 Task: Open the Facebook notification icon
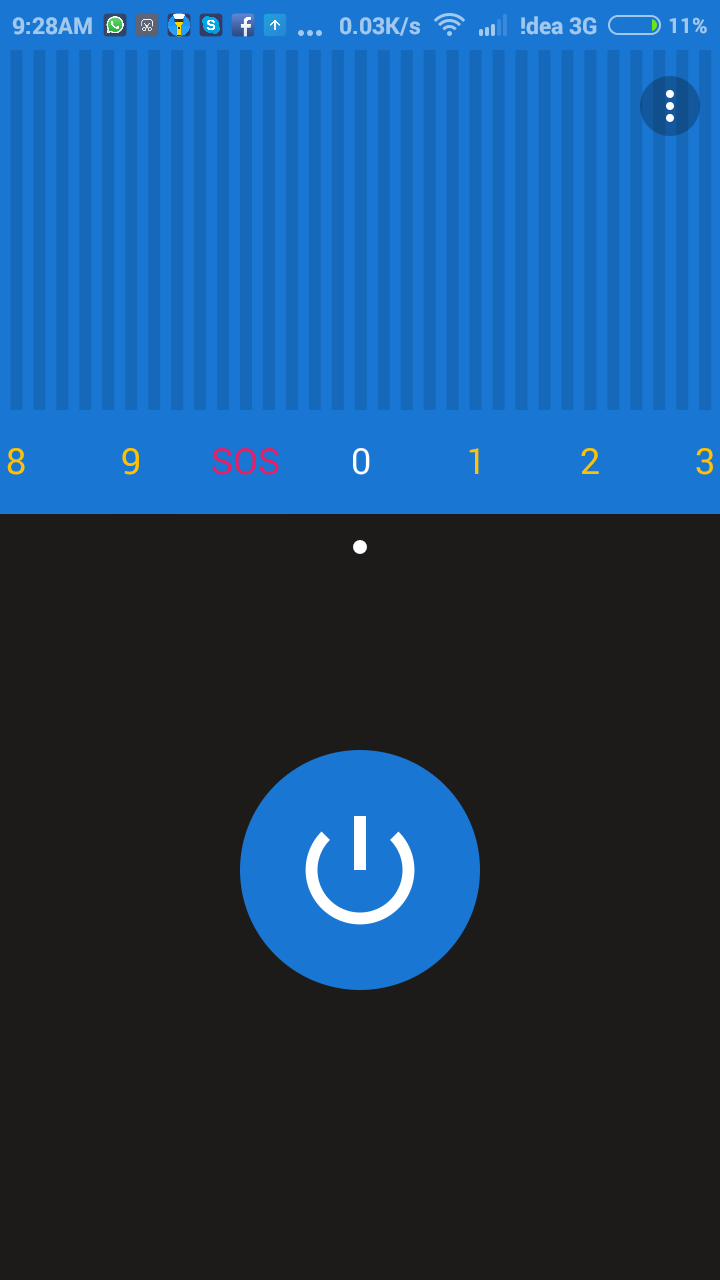coord(242,25)
